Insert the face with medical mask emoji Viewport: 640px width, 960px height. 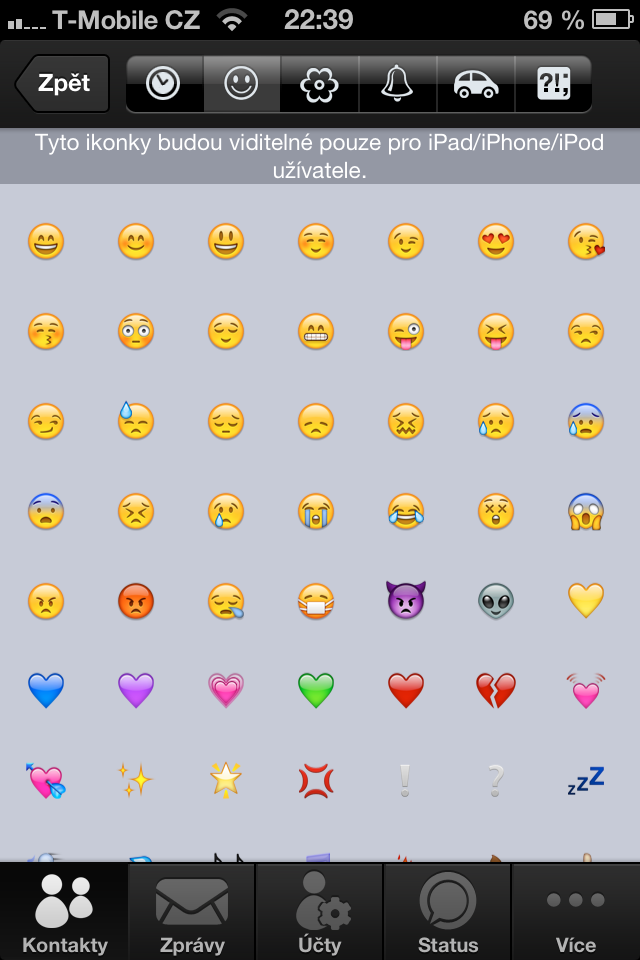316,600
